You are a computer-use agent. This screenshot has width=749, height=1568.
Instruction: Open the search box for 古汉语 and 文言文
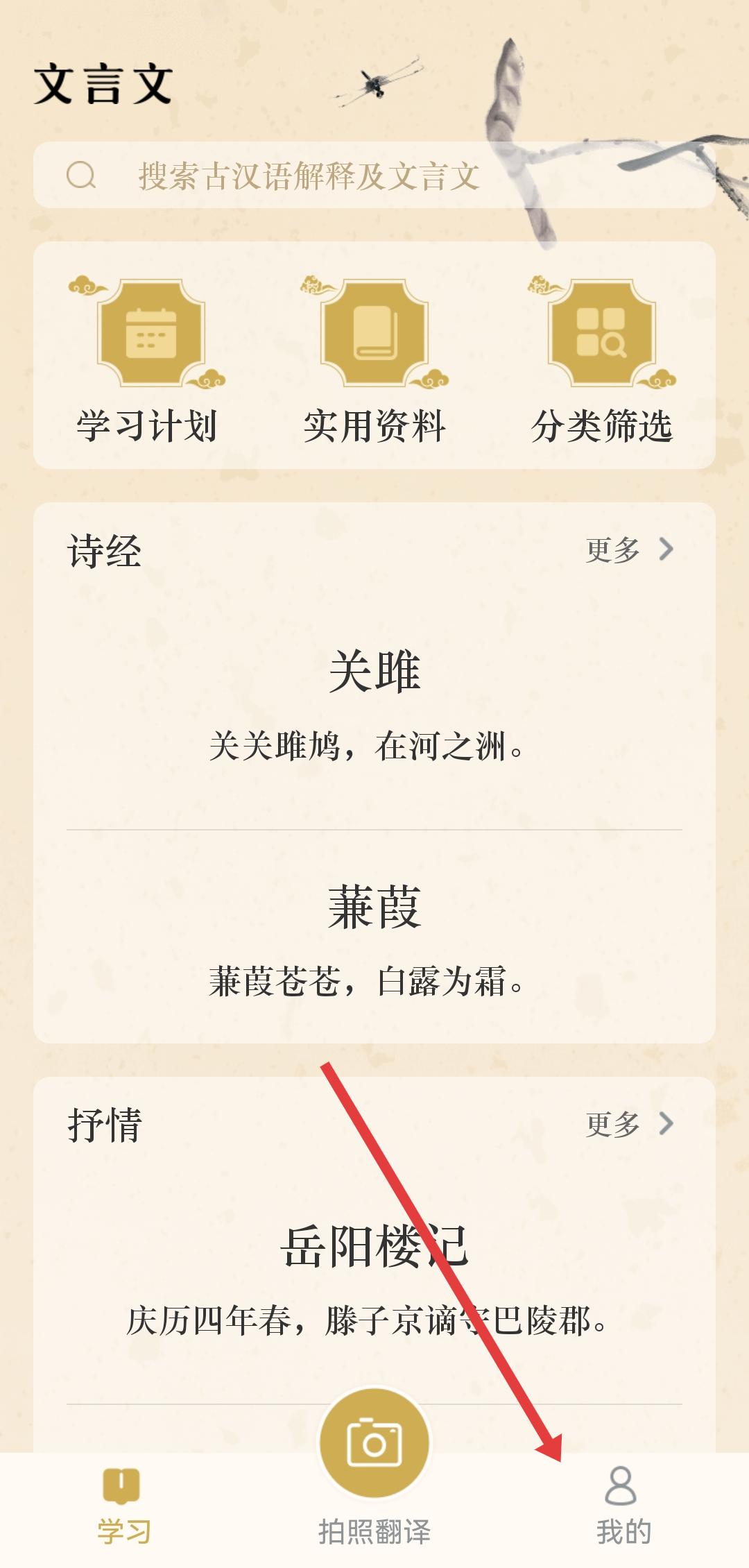[x=374, y=176]
